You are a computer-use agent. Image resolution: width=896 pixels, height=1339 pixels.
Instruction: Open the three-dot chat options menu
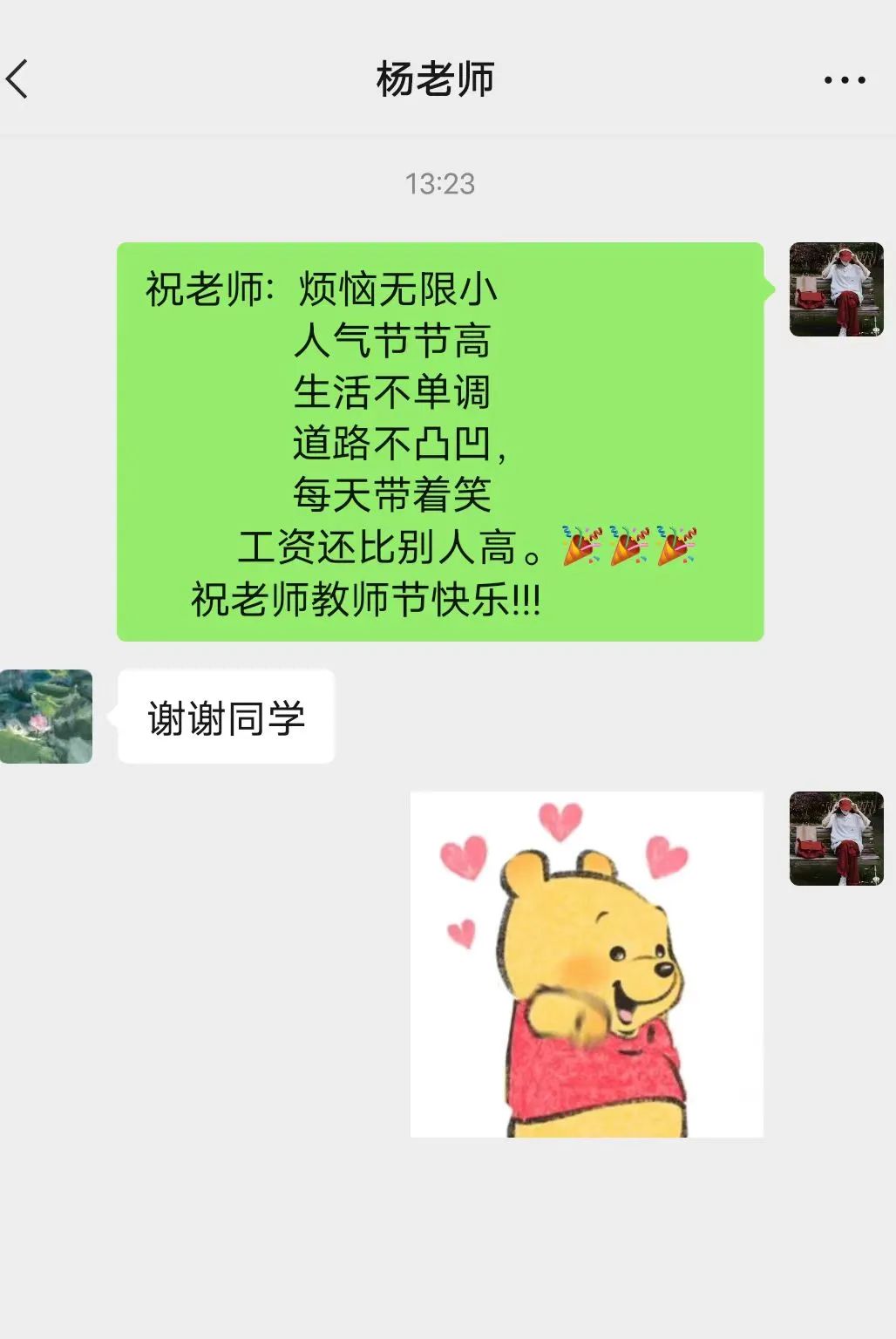point(844,79)
